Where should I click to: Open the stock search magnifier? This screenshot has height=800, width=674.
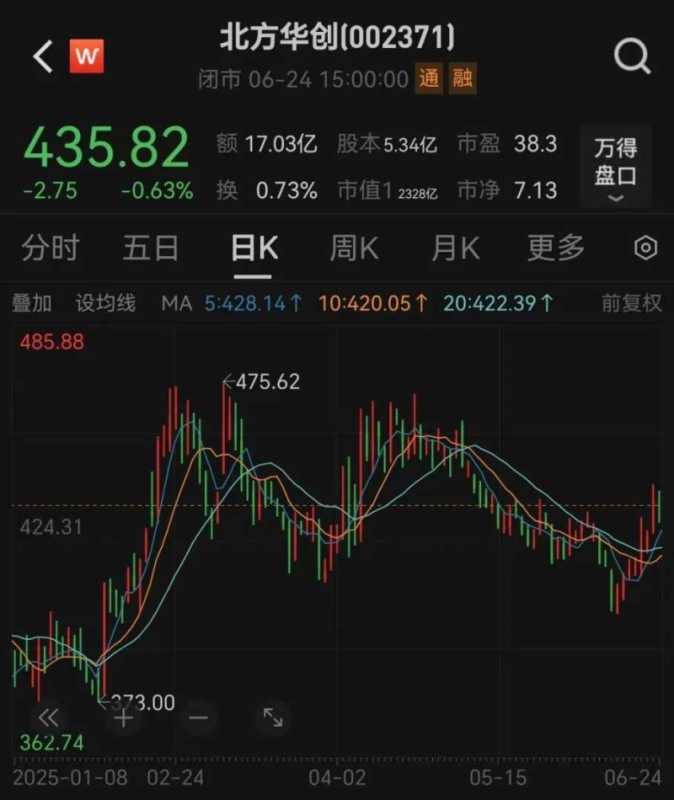pyautogui.click(x=632, y=57)
